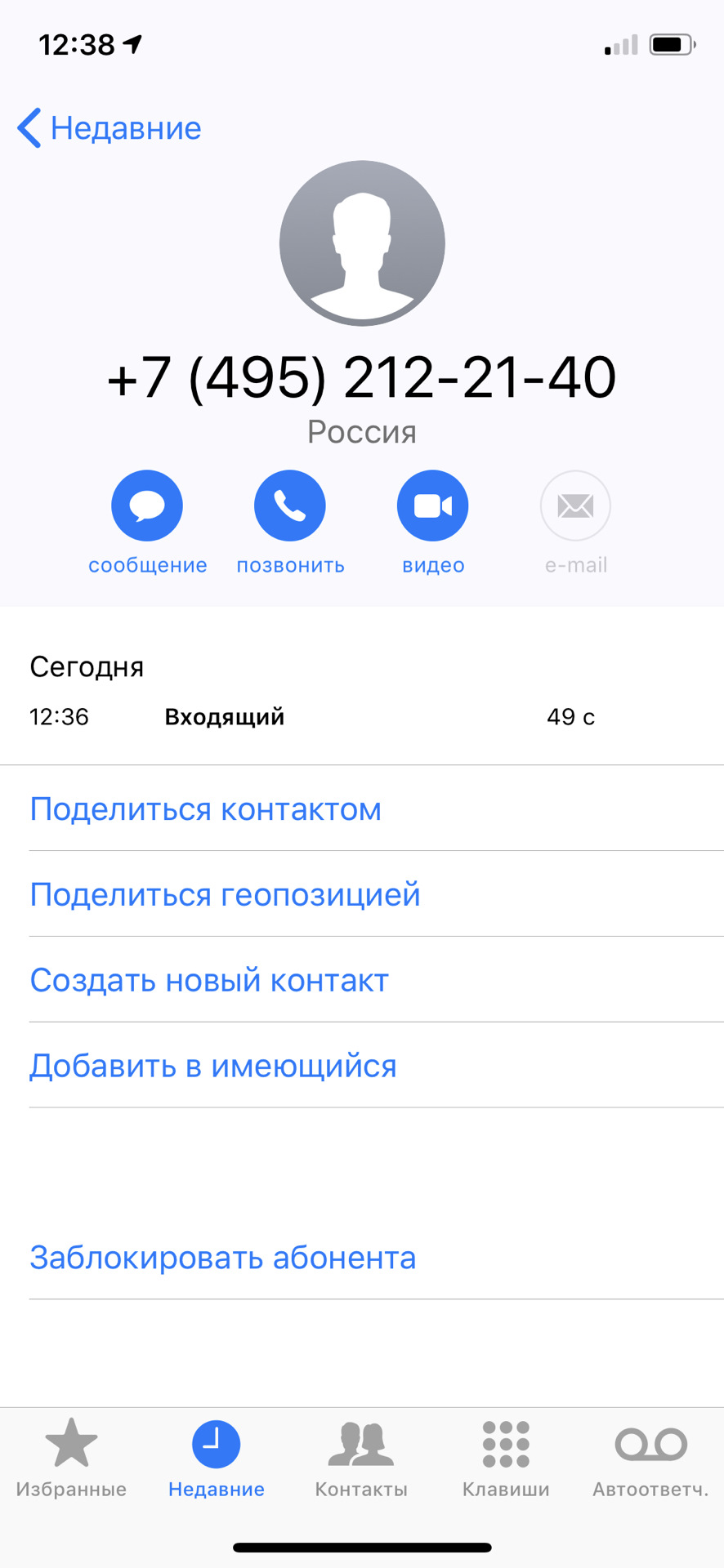
Task: Go back using the Недавние back chevron
Action: (29, 128)
